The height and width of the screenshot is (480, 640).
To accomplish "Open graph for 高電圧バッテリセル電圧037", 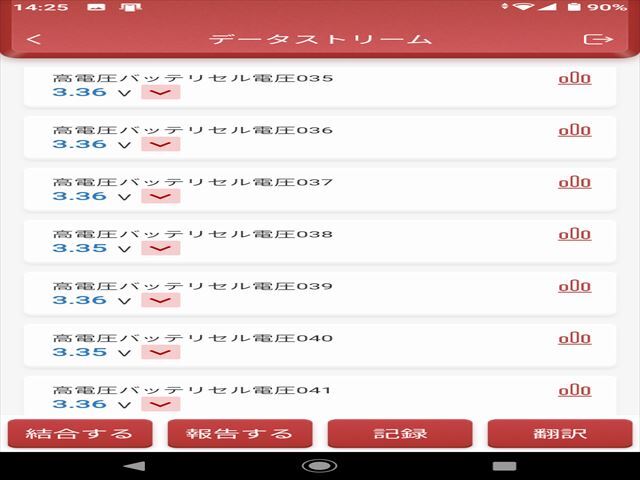I will pos(574,182).
